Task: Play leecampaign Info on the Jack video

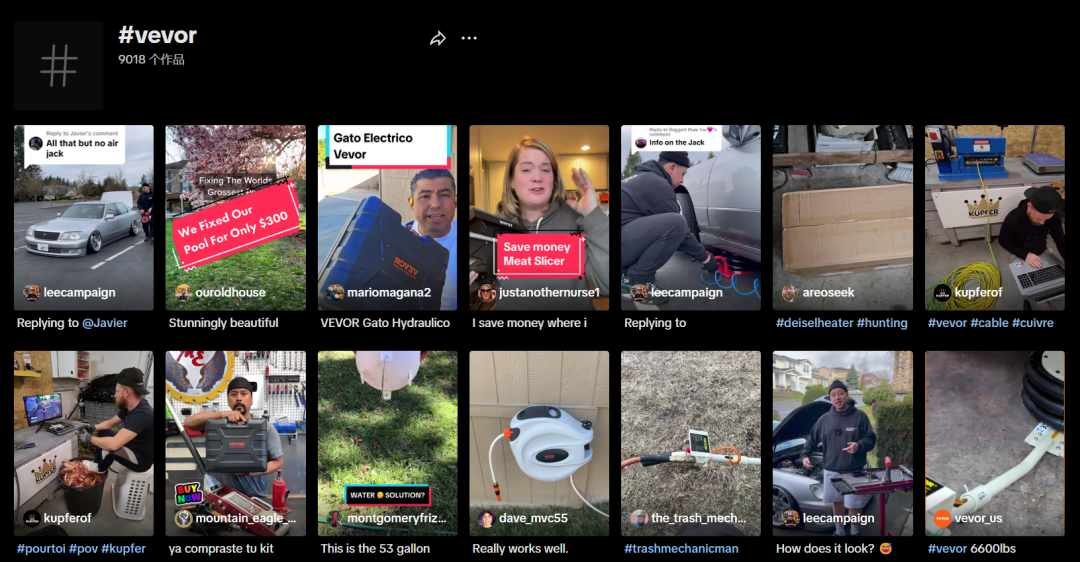Action: tap(690, 217)
